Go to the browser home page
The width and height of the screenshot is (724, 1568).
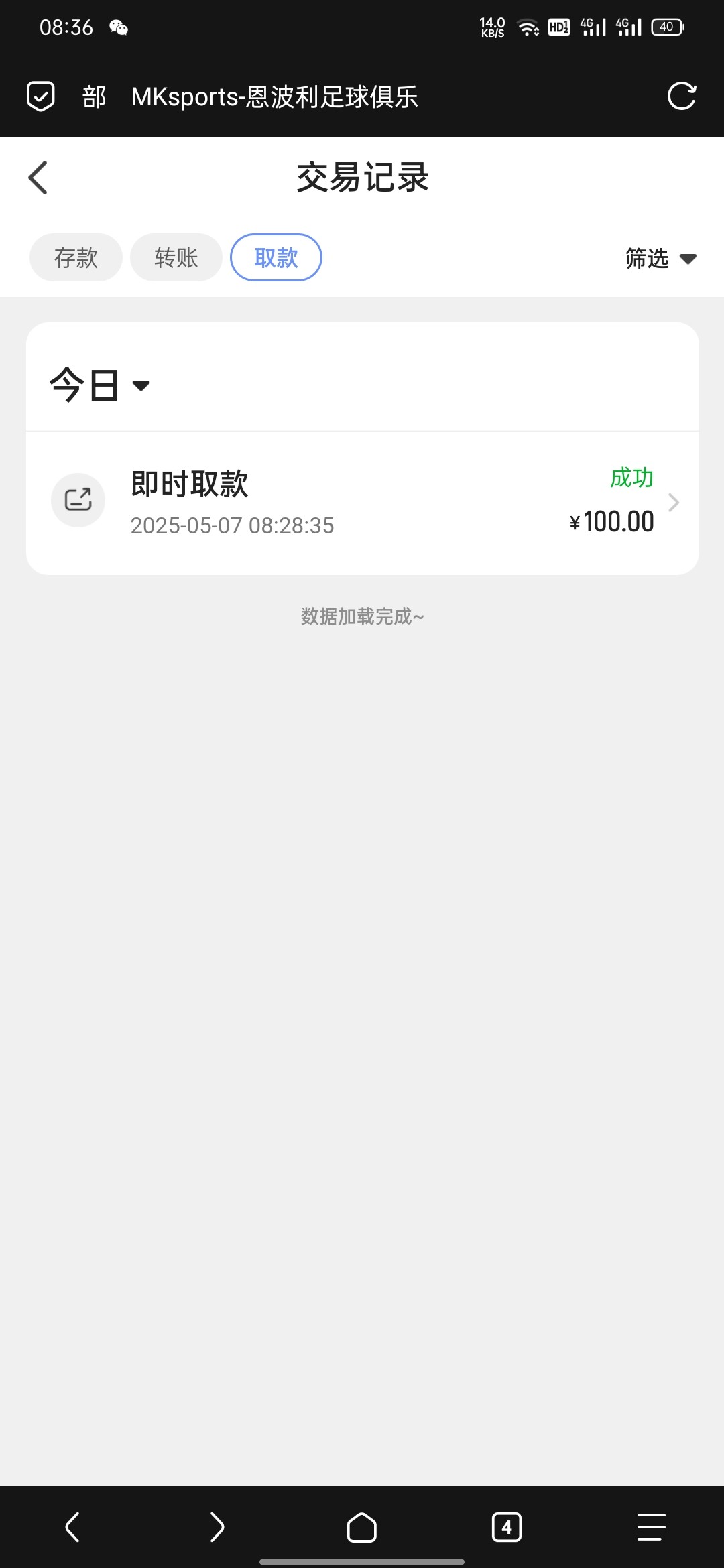point(361,1527)
